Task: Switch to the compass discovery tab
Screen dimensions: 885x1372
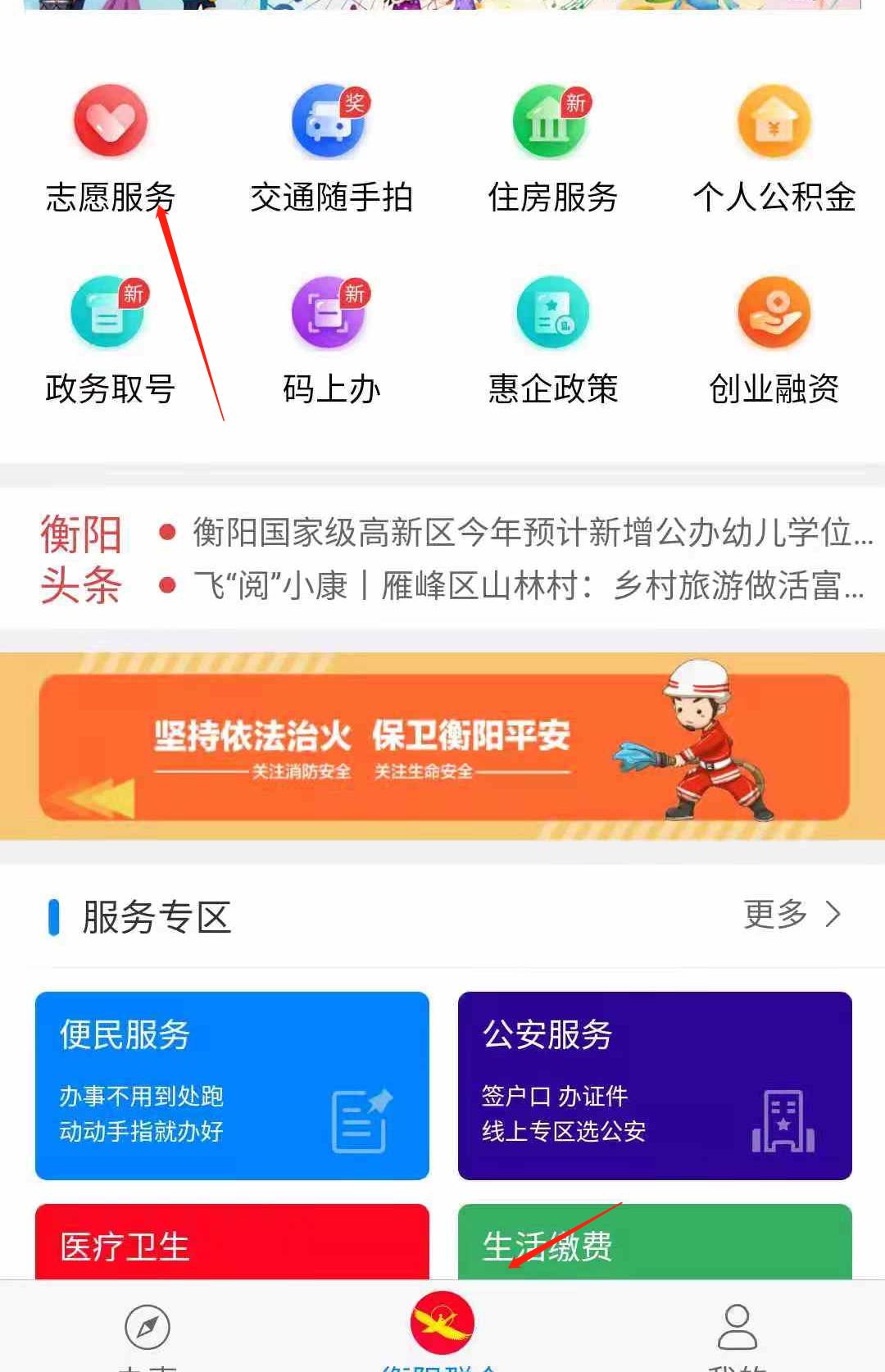Action: [147, 1329]
